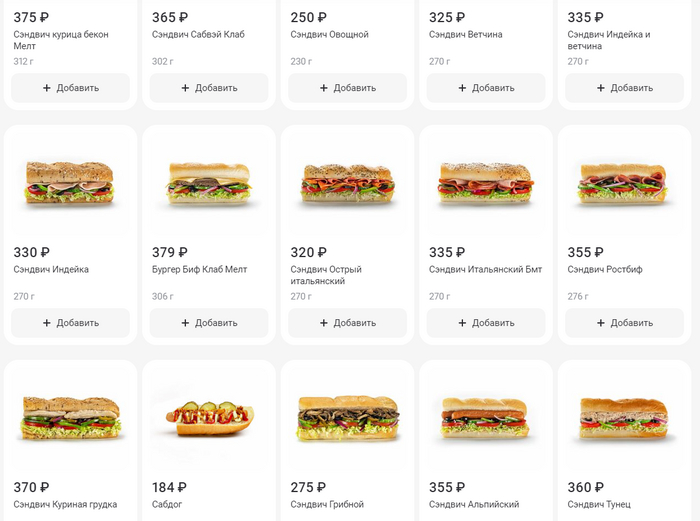Add Сэндвич Ветчина for 325 ₽
Screen dimensions: 700x521
tap(486, 88)
